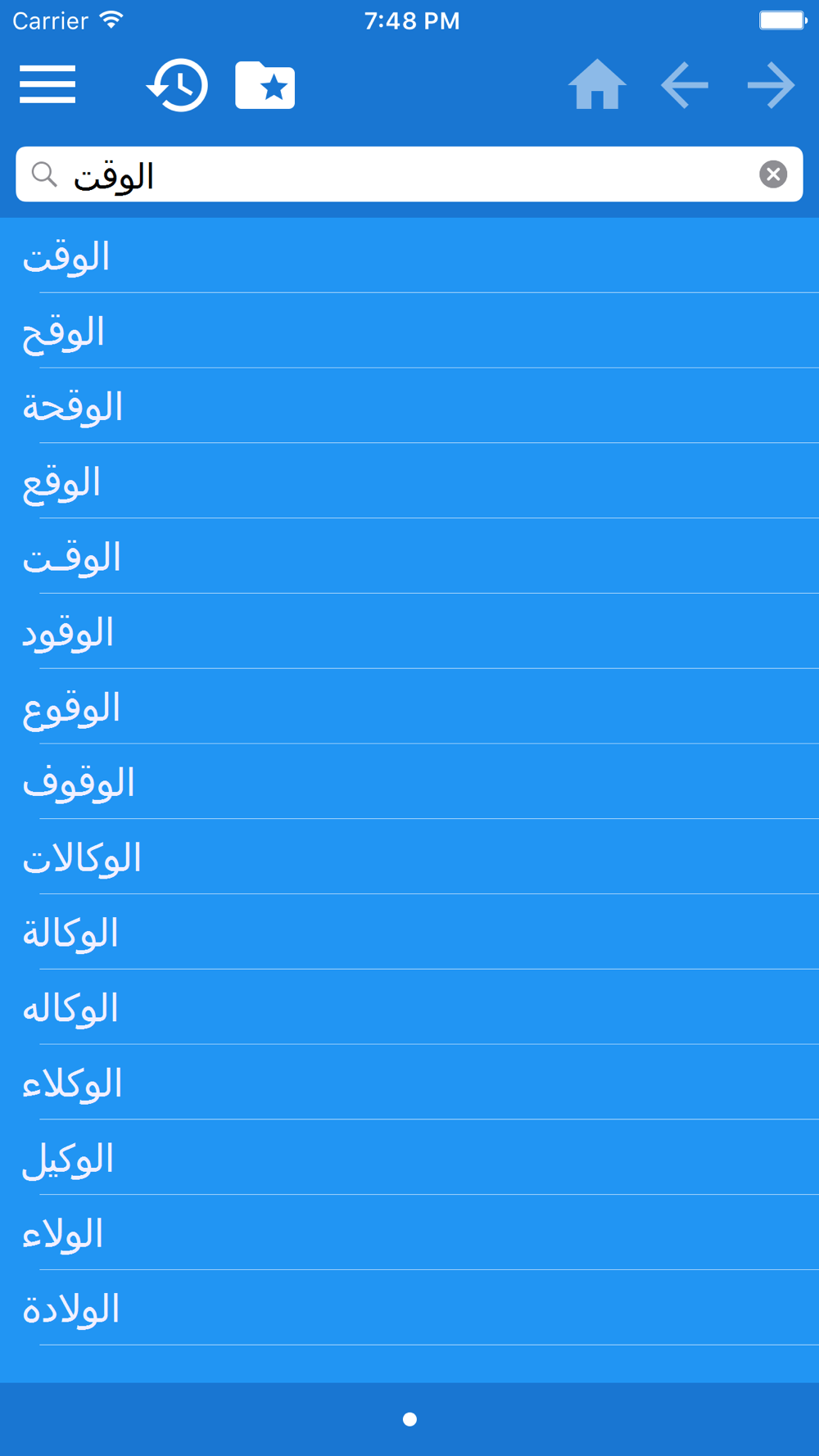This screenshot has height=1456, width=819.
Task: Open search history
Action: (x=178, y=85)
